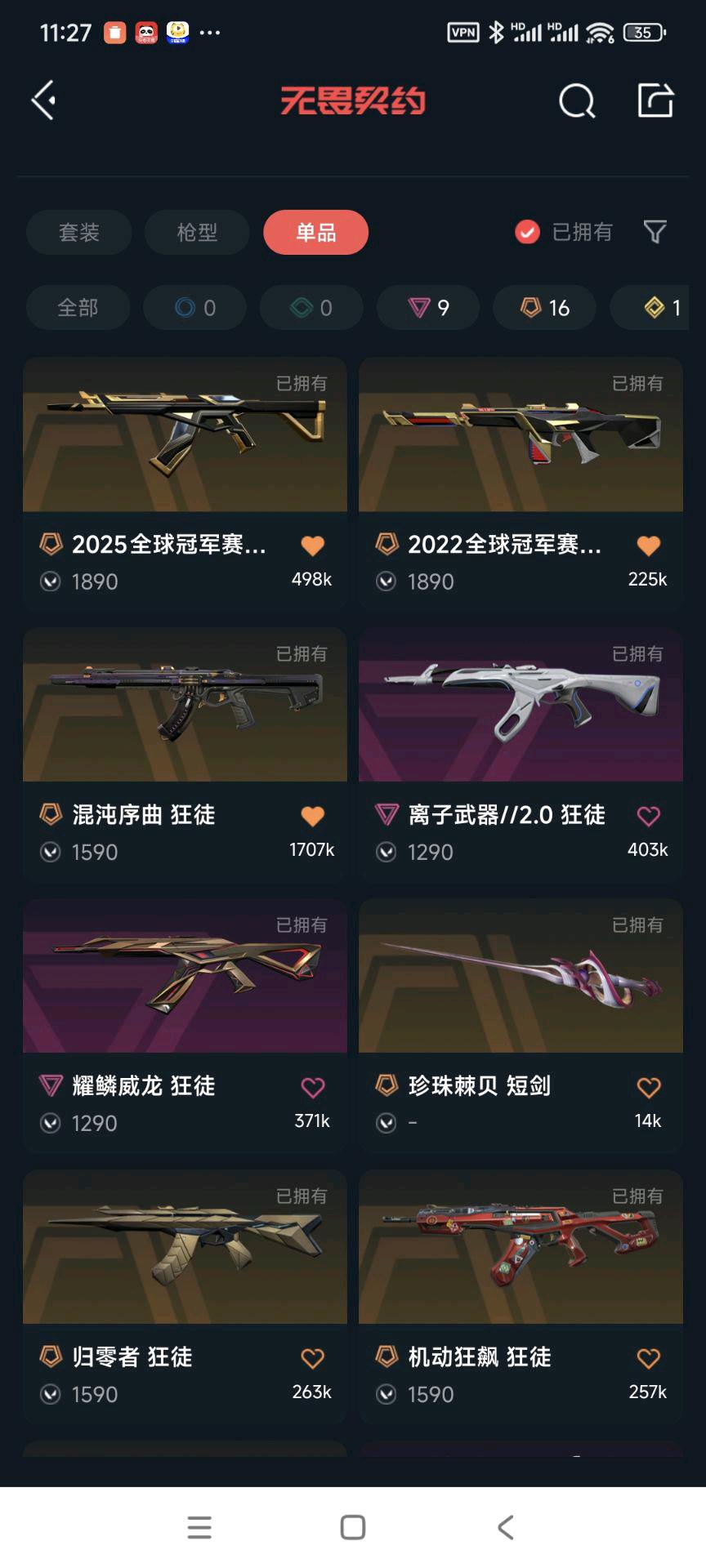The width and height of the screenshot is (706, 1568).
Task: Switch to the 枪型 tab
Action: coord(197,232)
